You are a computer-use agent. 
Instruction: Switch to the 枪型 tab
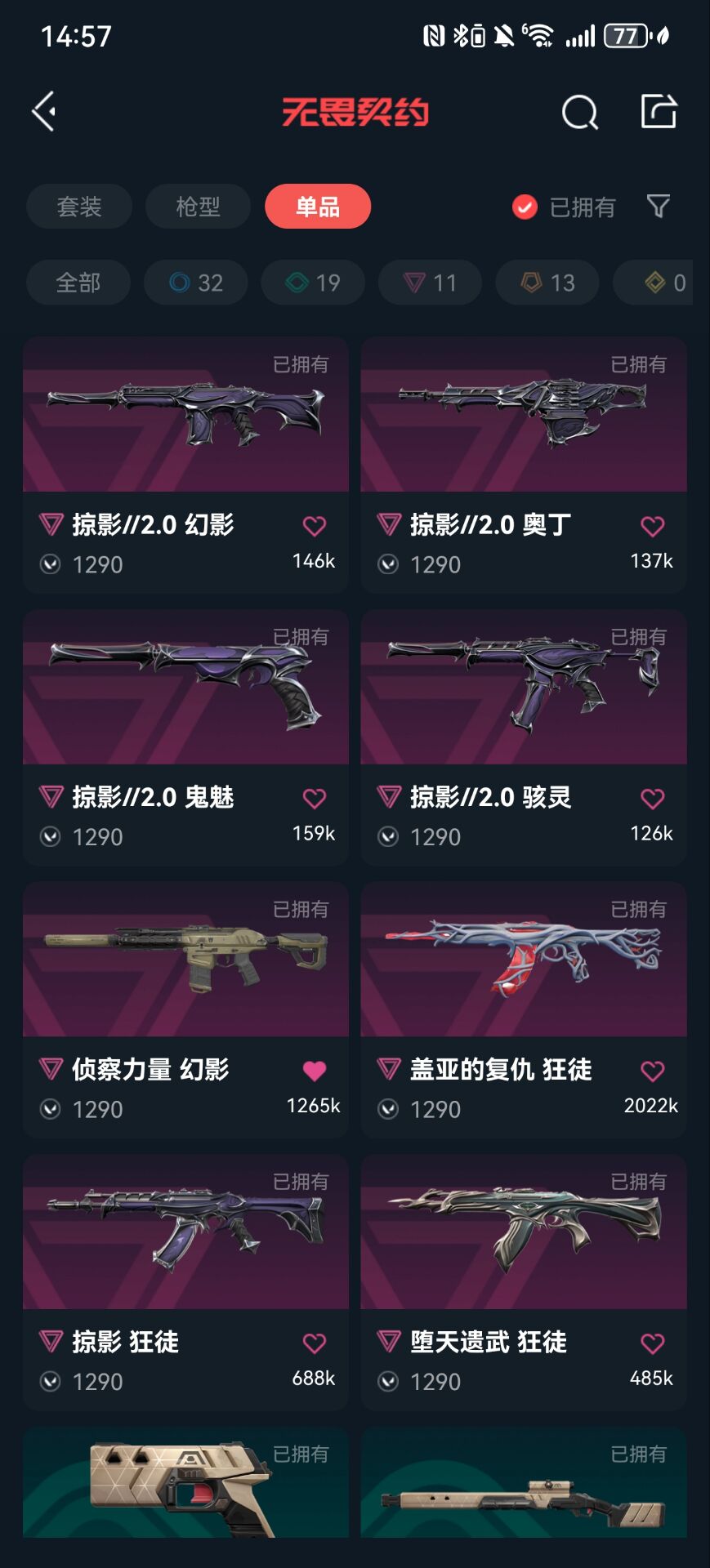(x=198, y=207)
